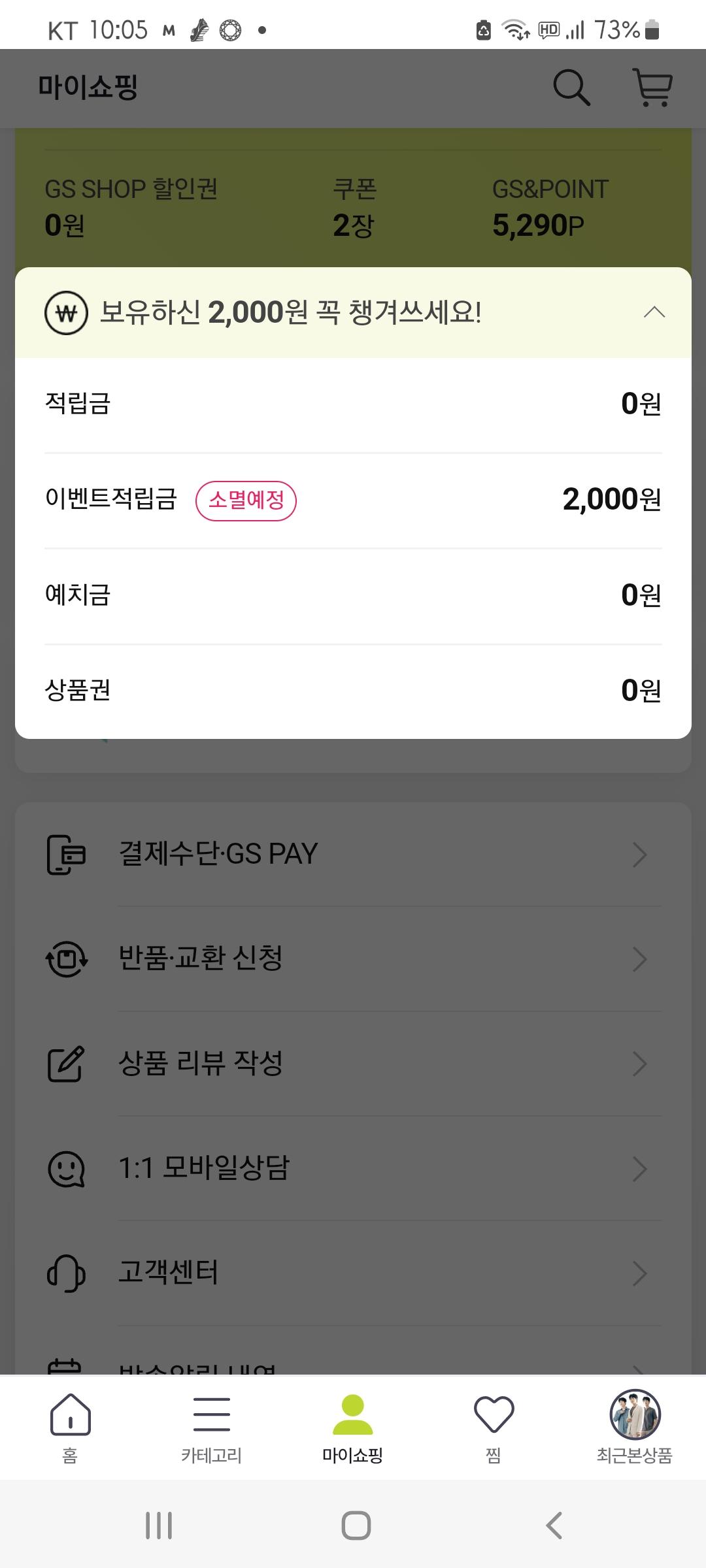The image size is (706, 1568).
Task: Open the 예치금 balance row
Action: point(353,595)
